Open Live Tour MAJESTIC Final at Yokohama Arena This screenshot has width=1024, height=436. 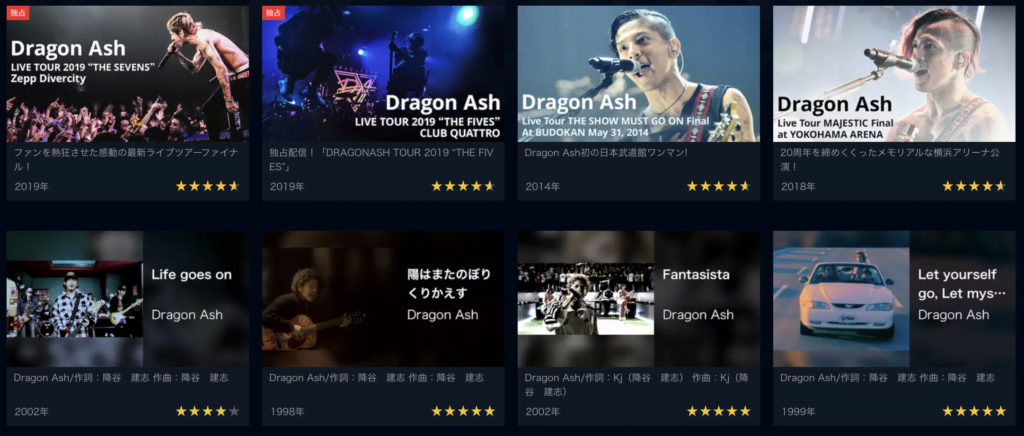tap(894, 74)
